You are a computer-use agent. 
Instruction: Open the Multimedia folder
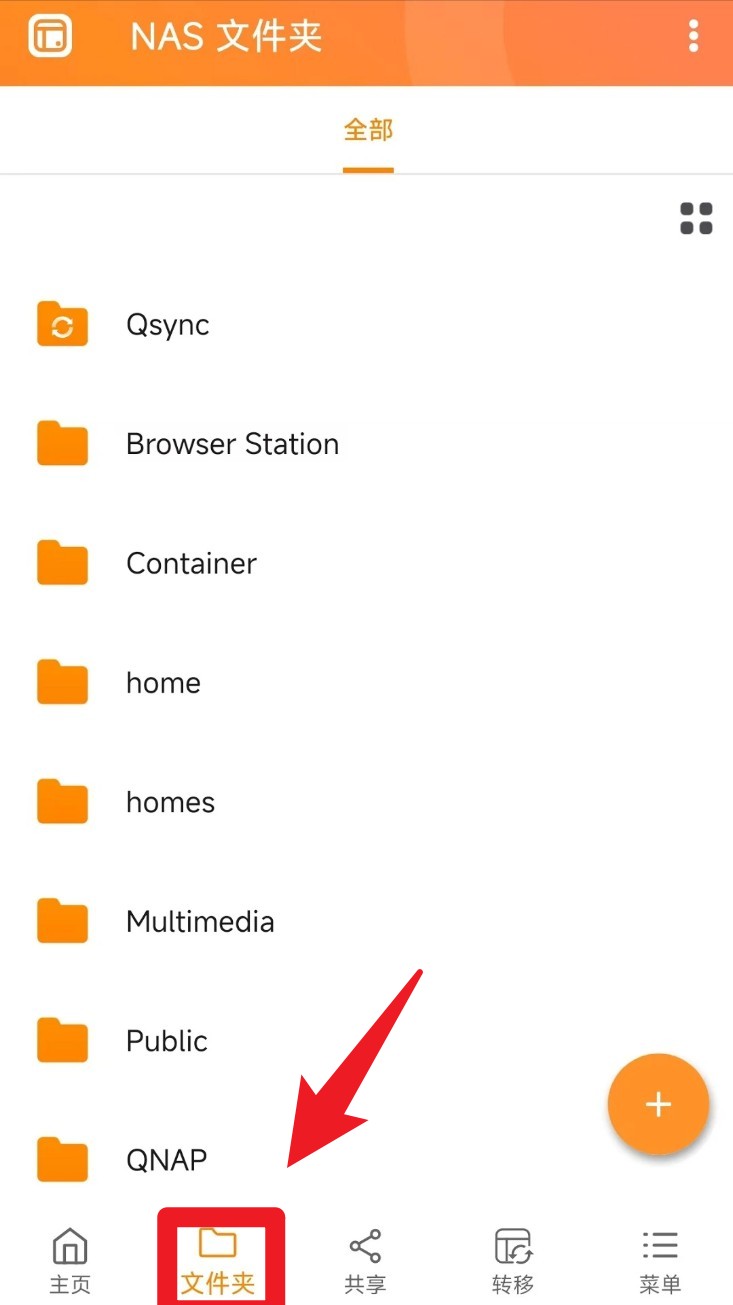[200, 922]
